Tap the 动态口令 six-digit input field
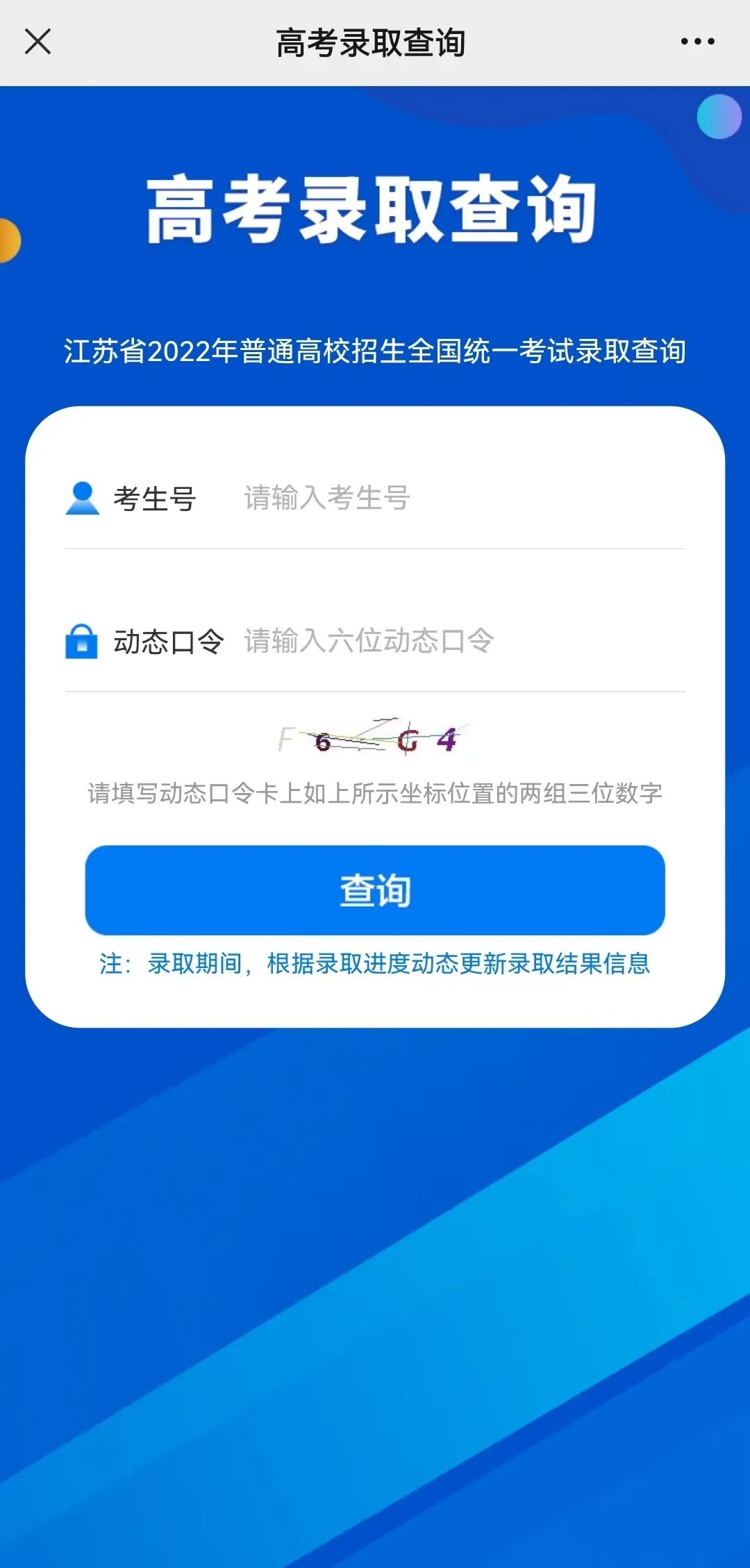 point(458,641)
